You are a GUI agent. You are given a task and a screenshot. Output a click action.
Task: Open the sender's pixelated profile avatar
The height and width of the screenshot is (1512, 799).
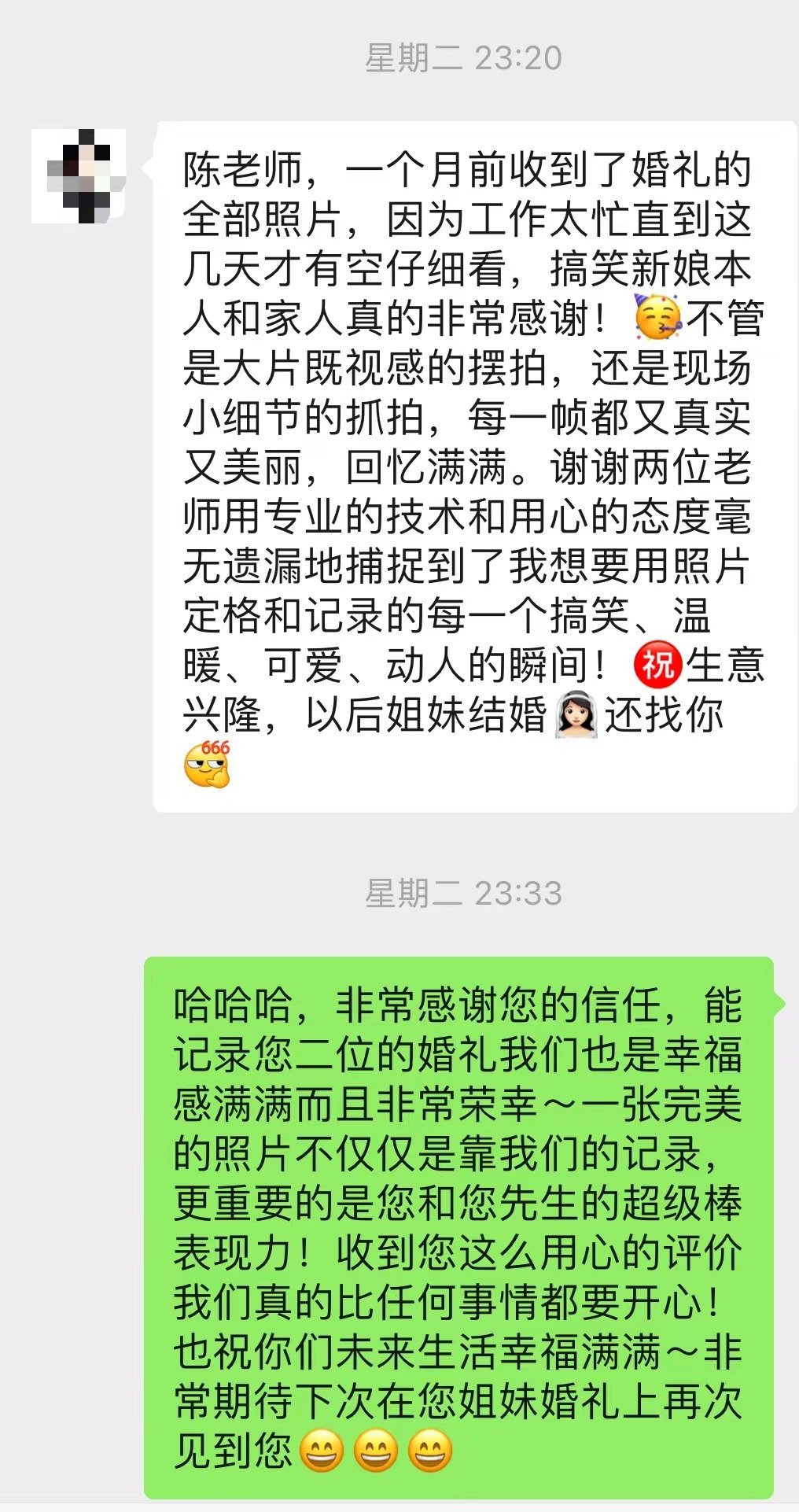coord(79,176)
